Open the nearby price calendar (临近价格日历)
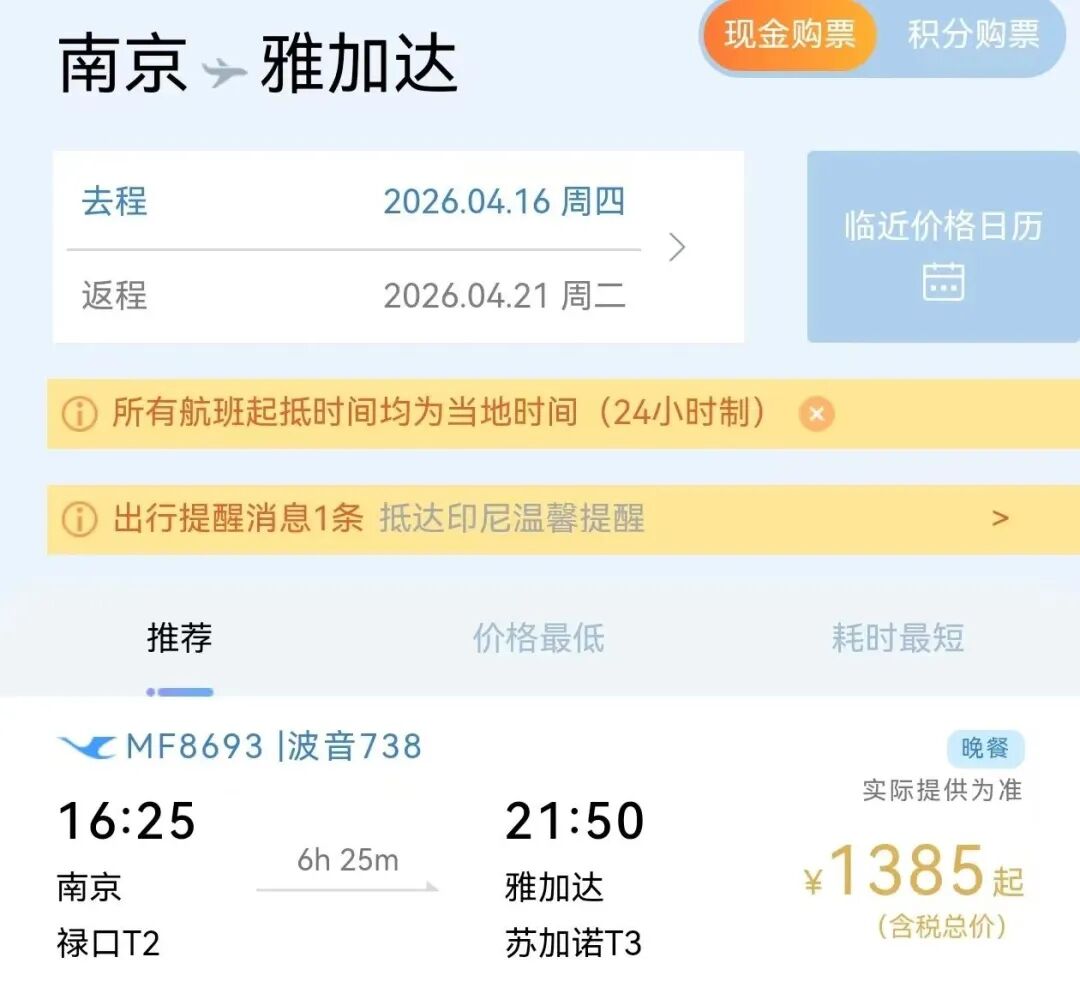 pos(943,247)
